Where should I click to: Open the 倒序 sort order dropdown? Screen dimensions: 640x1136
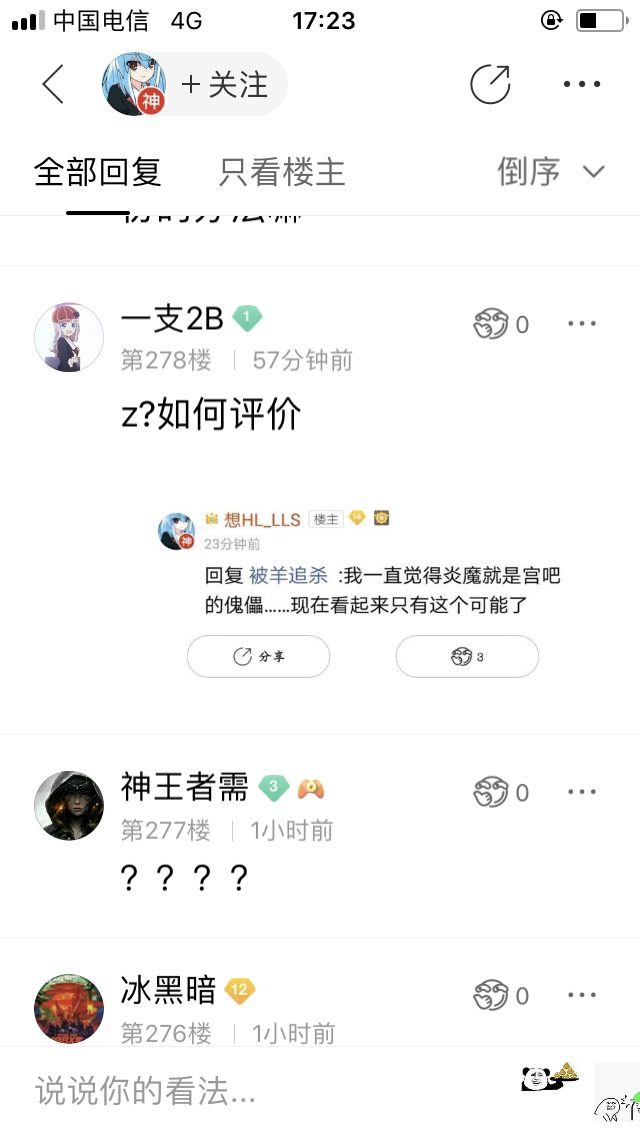(x=551, y=172)
